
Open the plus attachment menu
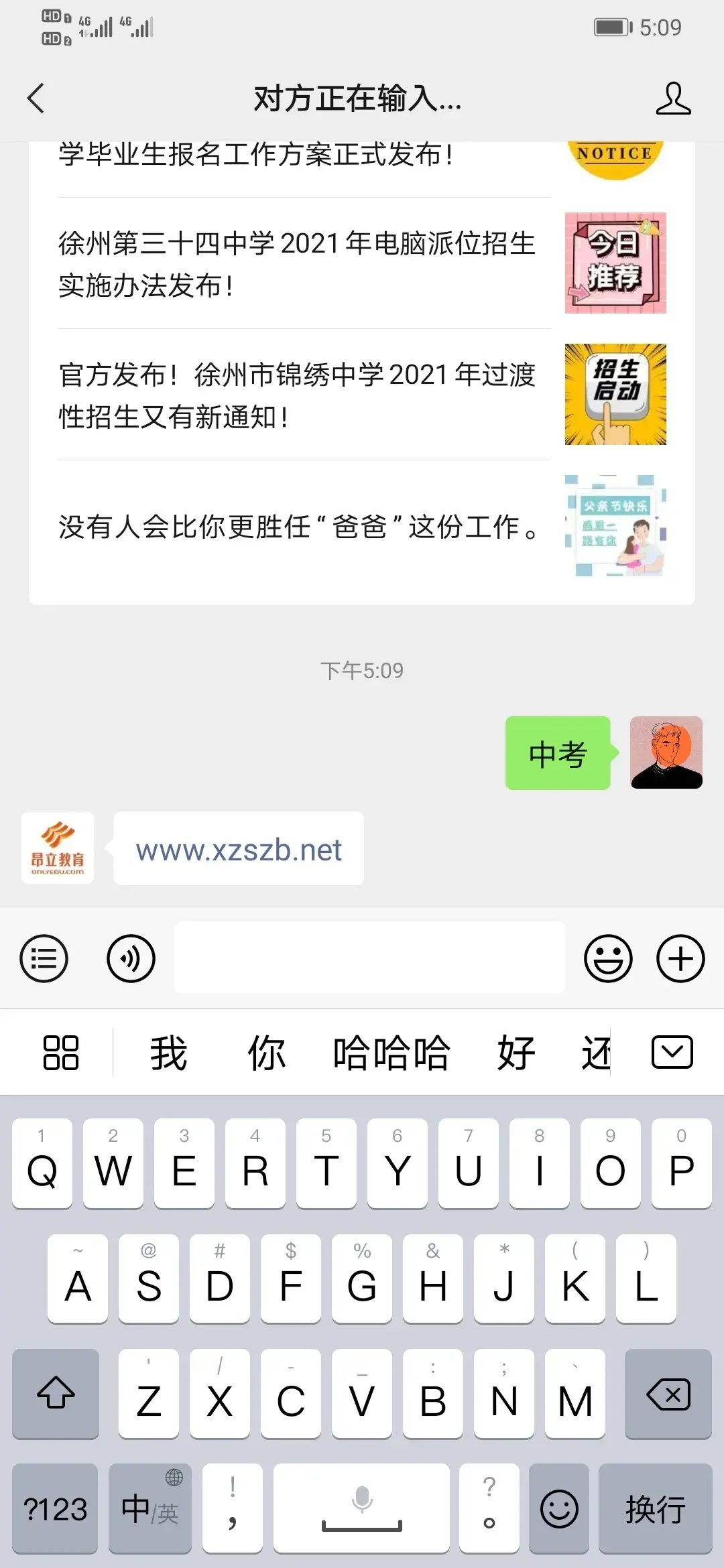click(680, 959)
